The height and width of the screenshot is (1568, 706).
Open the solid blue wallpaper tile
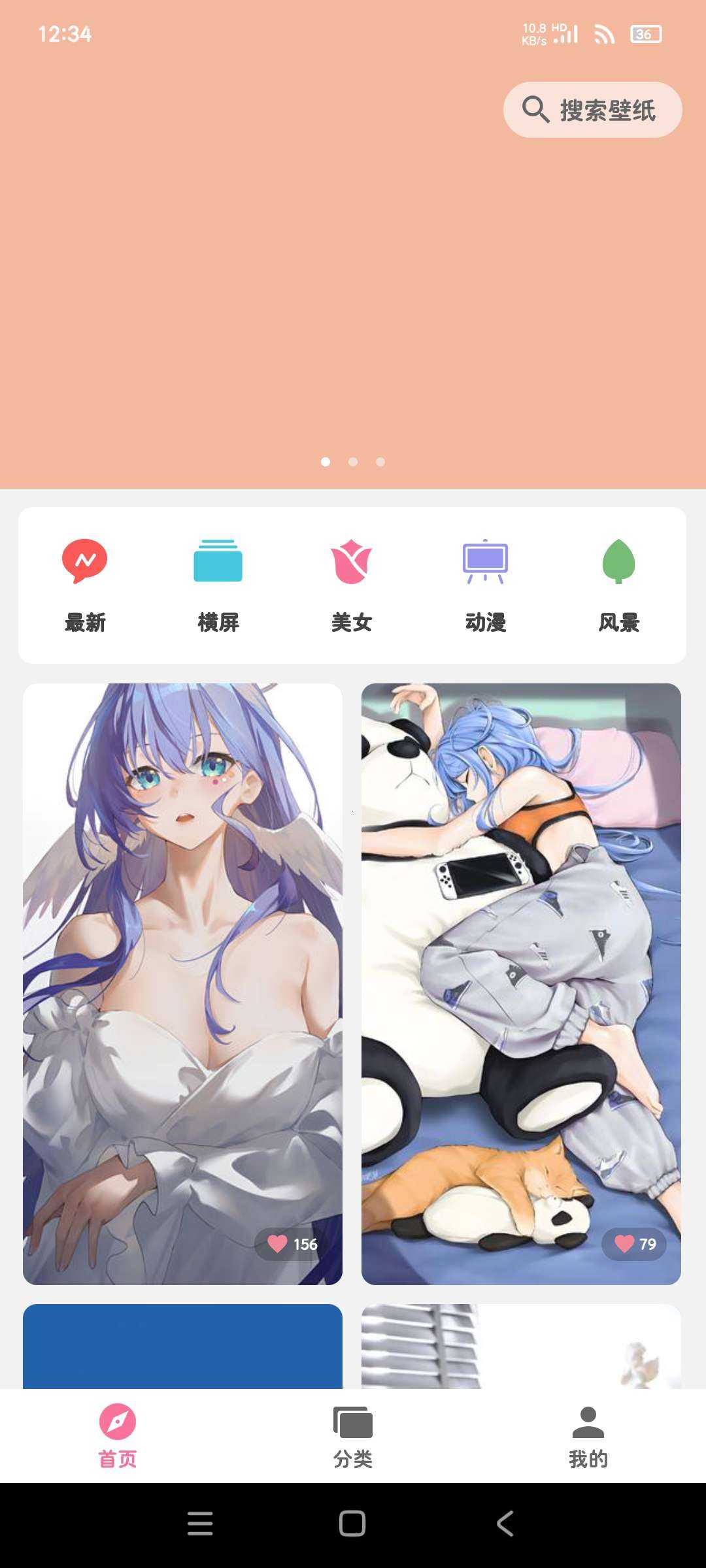coord(182,1346)
